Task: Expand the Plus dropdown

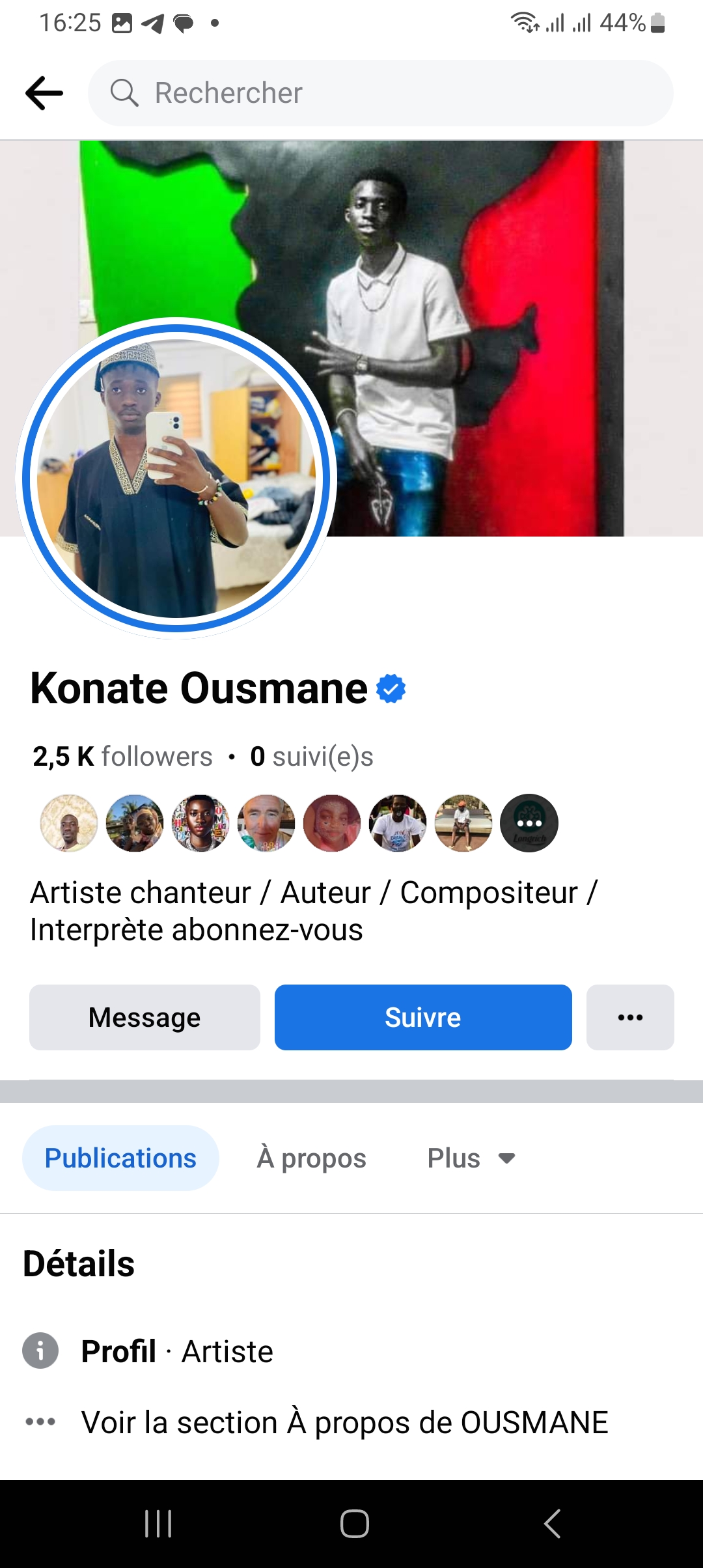Action: (471, 1158)
